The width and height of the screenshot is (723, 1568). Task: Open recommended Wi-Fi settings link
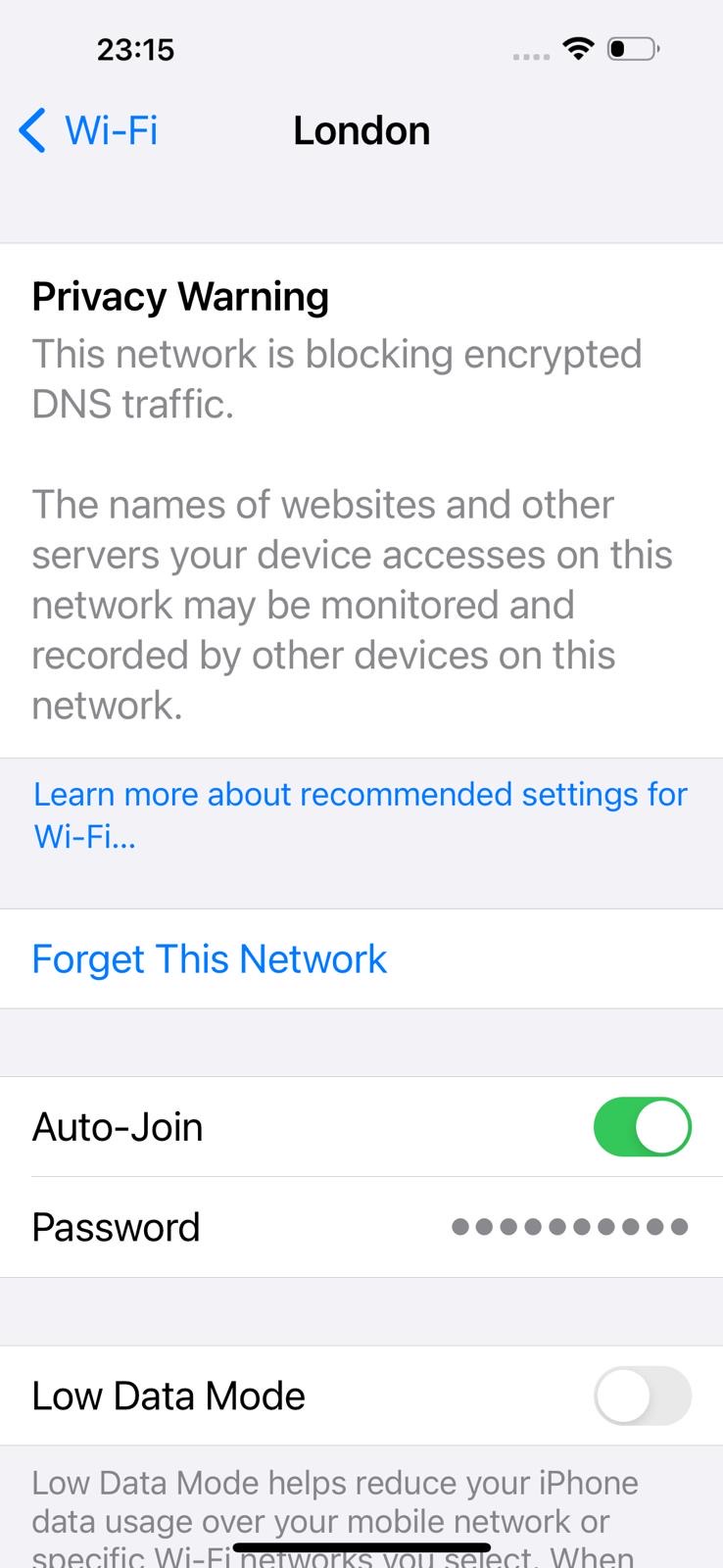pyautogui.click(x=360, y=813)
